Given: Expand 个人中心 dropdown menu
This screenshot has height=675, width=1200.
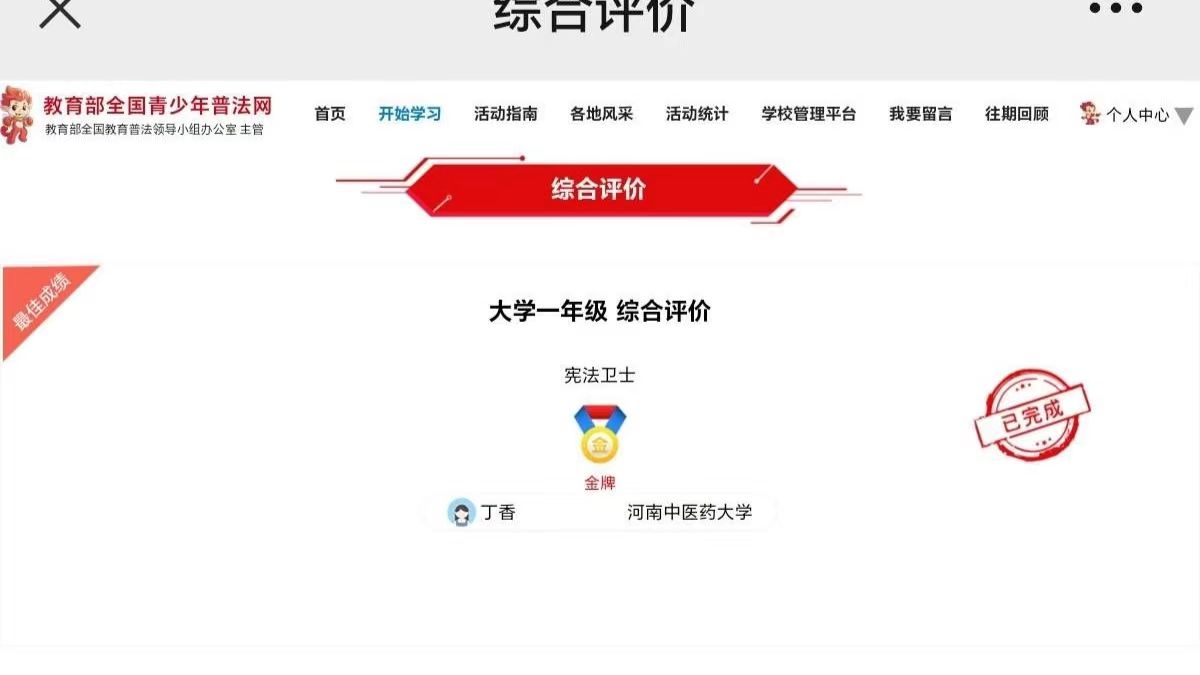Looking at the screenshot, I should [1137, 115].
